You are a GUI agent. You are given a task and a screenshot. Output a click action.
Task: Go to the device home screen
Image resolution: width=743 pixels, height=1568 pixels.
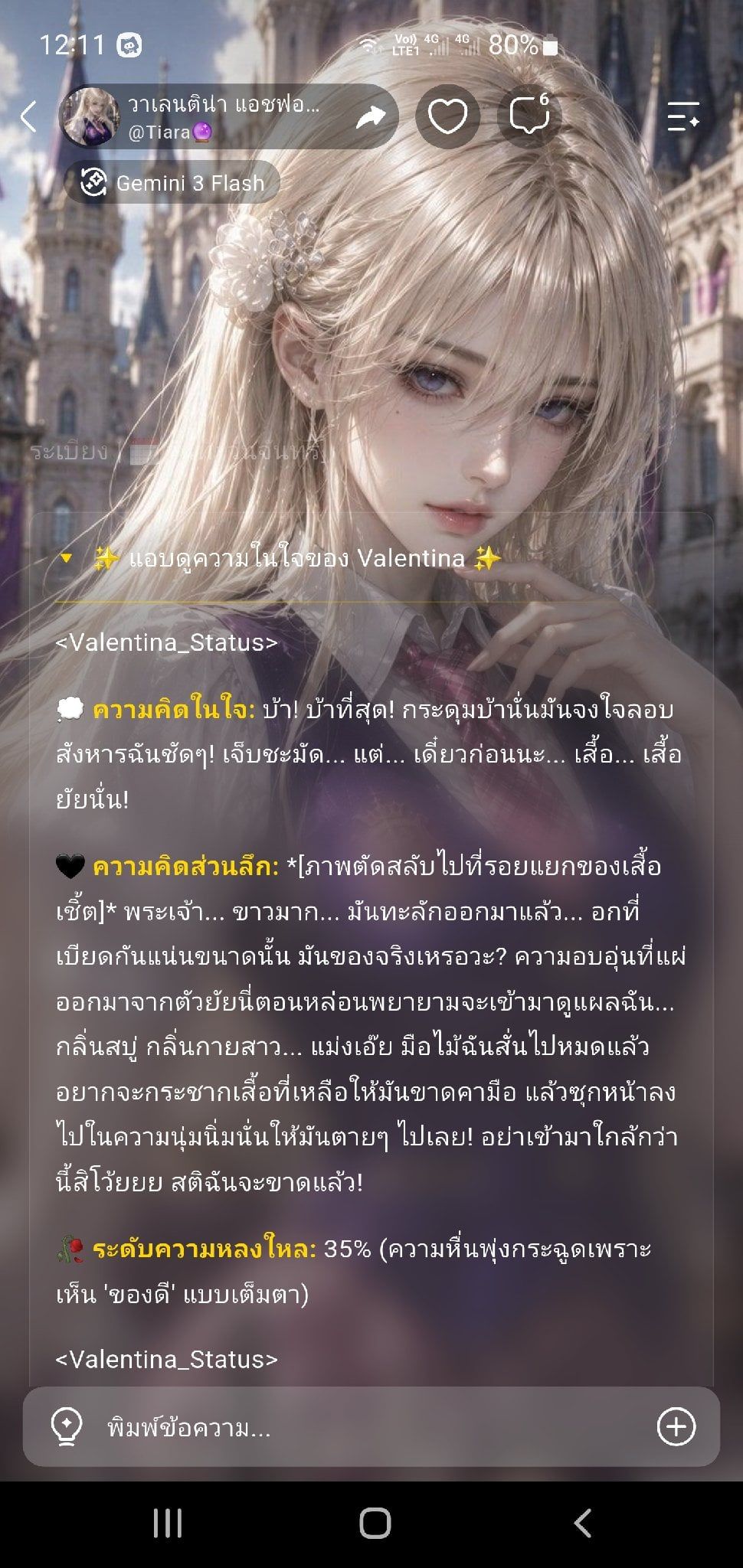(375, 1524)
